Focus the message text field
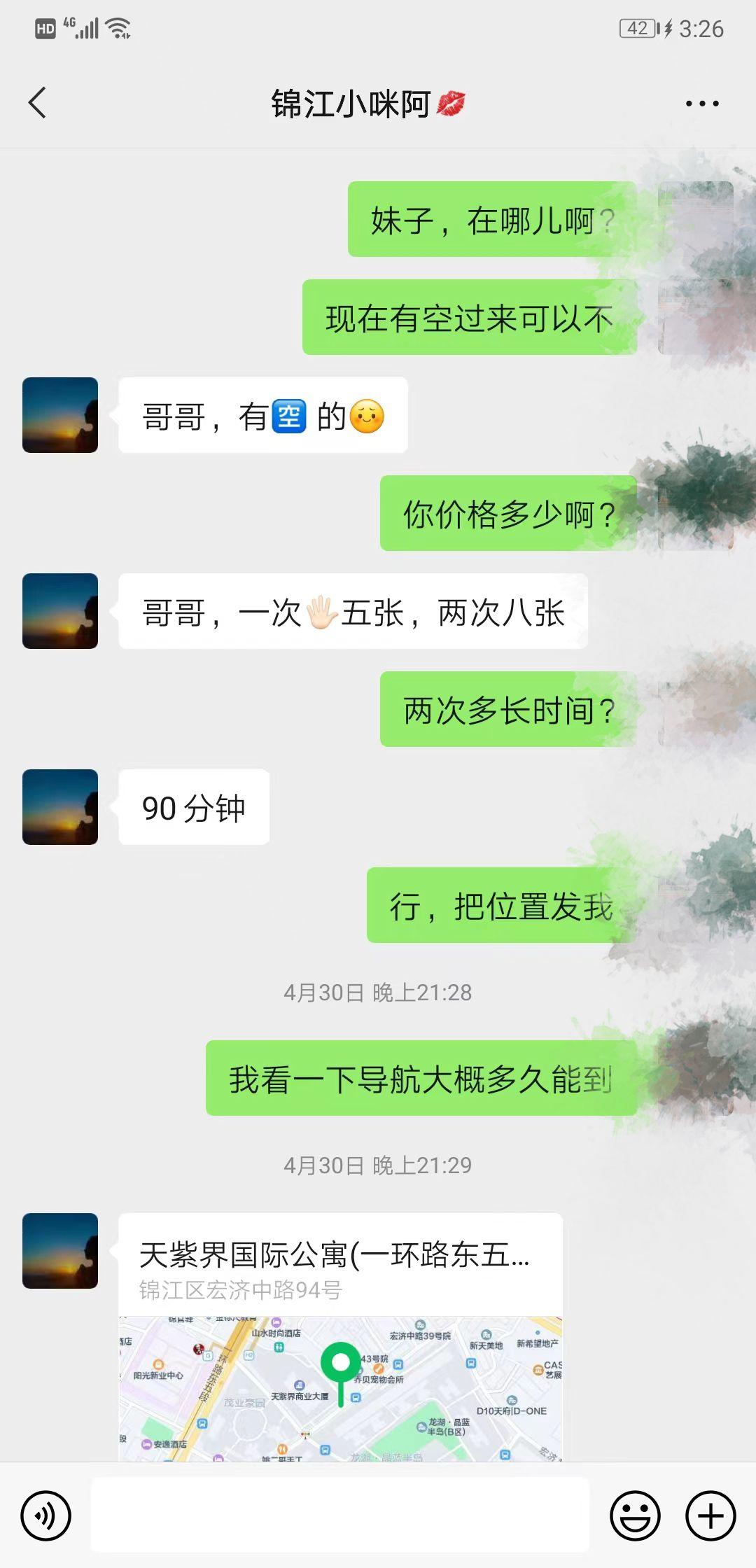This screenshot has height=1568, width=756. coord(340,1515)
